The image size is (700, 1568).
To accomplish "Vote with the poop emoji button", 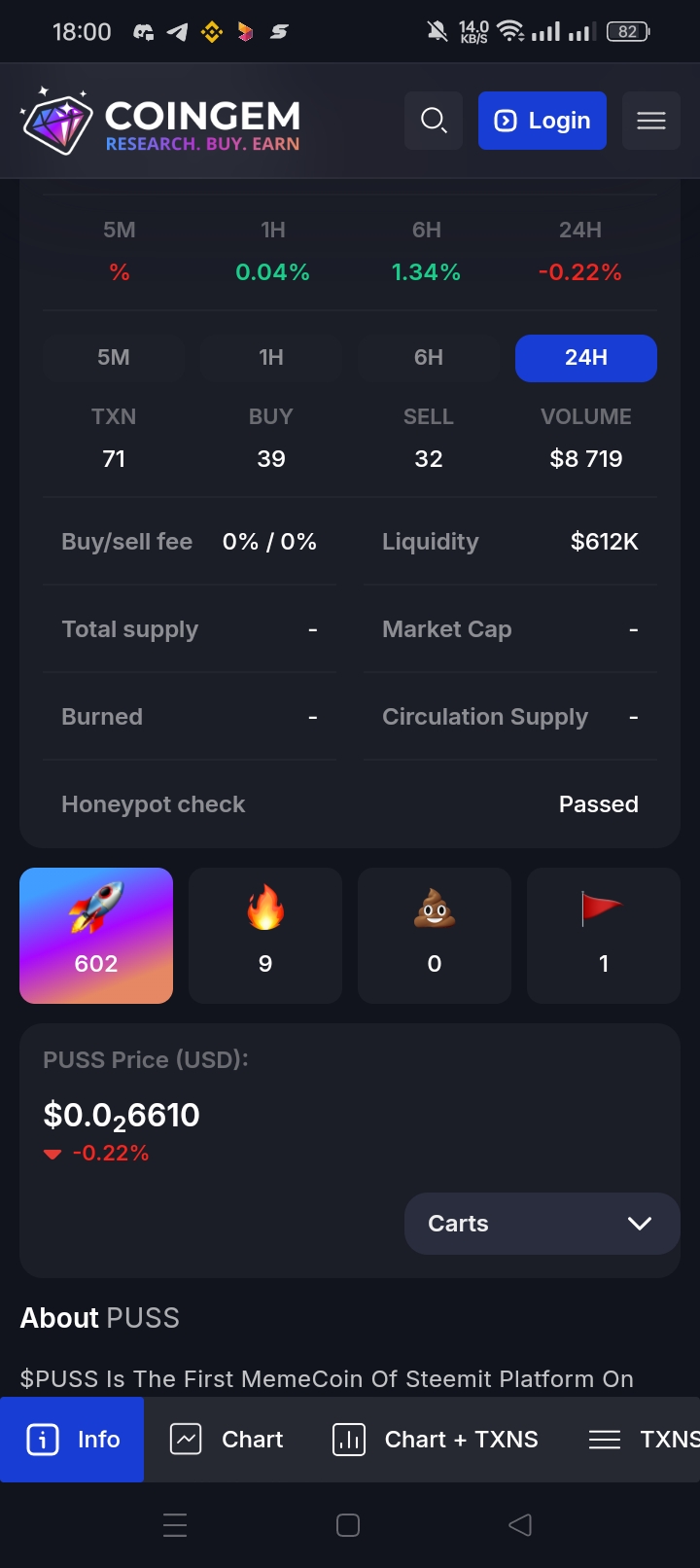I will (x=435, y=936).
